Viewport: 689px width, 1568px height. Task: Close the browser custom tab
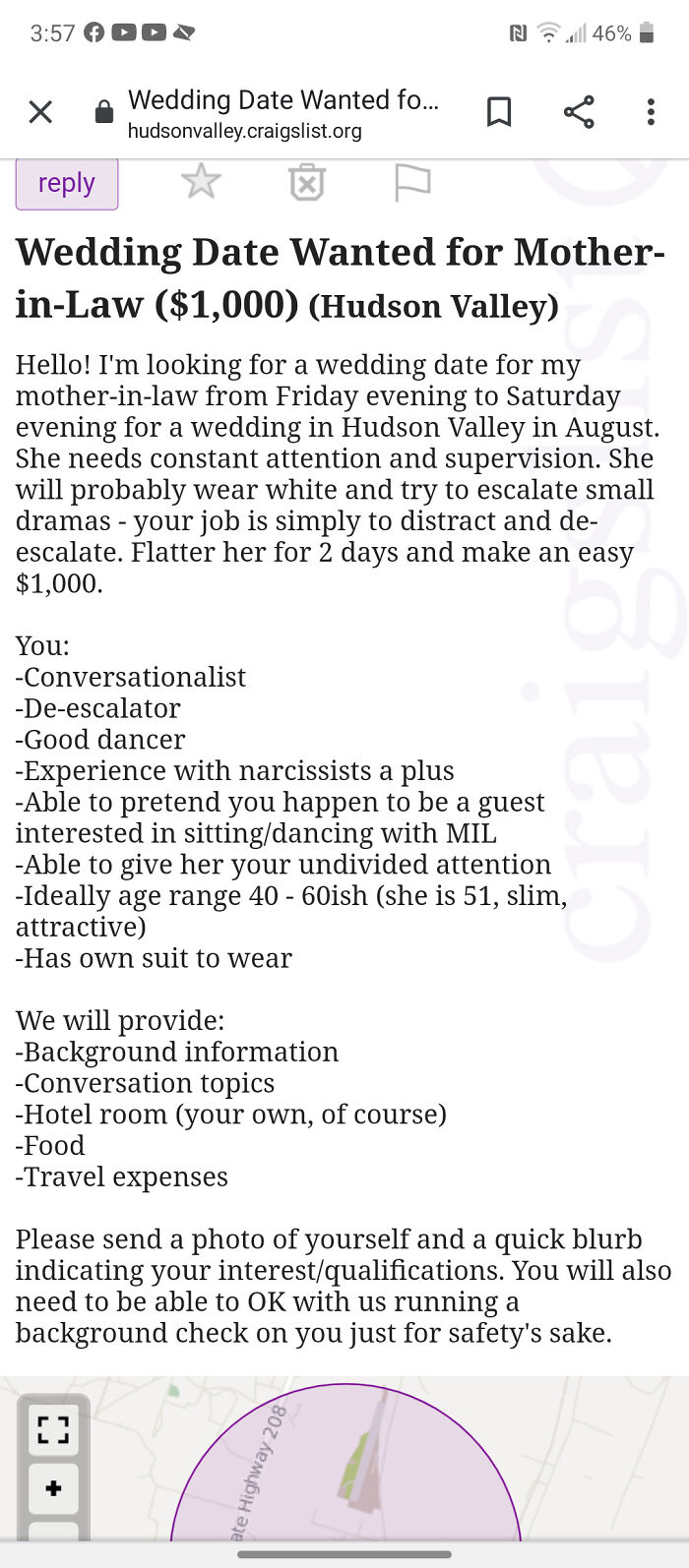pyautogui.click(x=40, y=112)
